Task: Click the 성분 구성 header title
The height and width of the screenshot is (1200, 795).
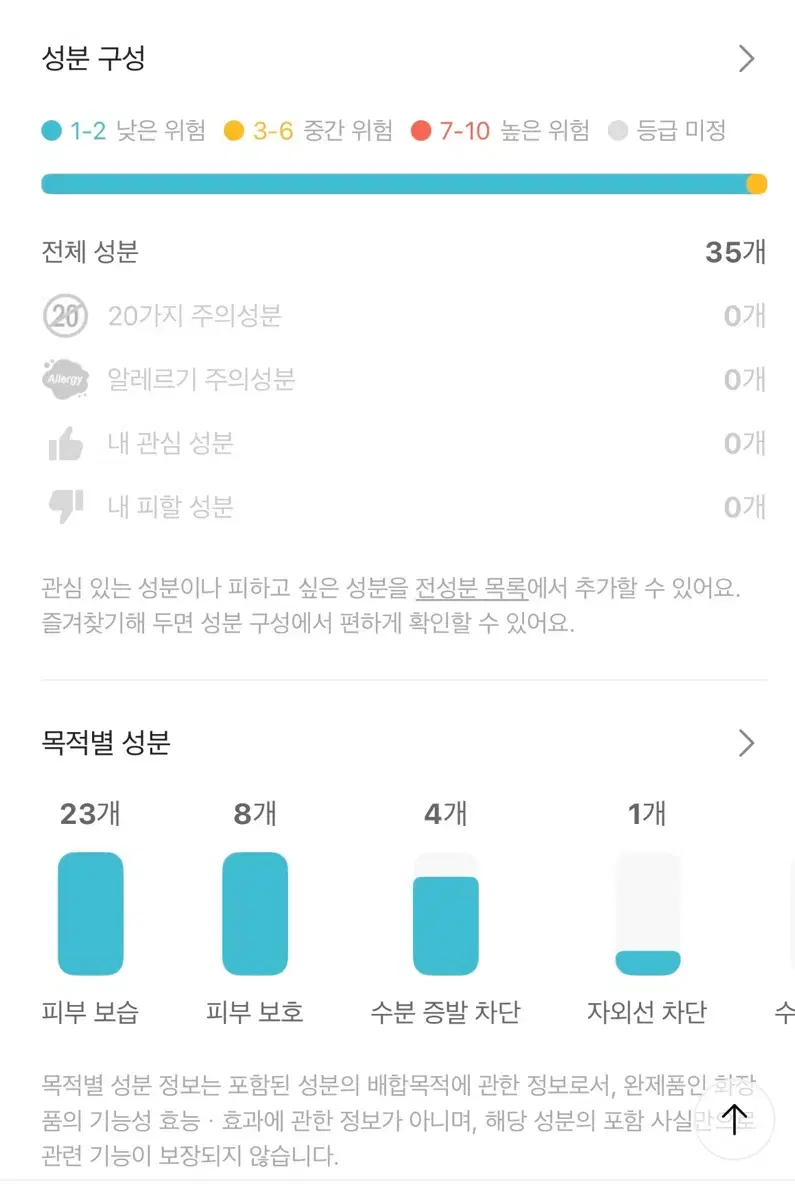Action: (x=94, y=58)
